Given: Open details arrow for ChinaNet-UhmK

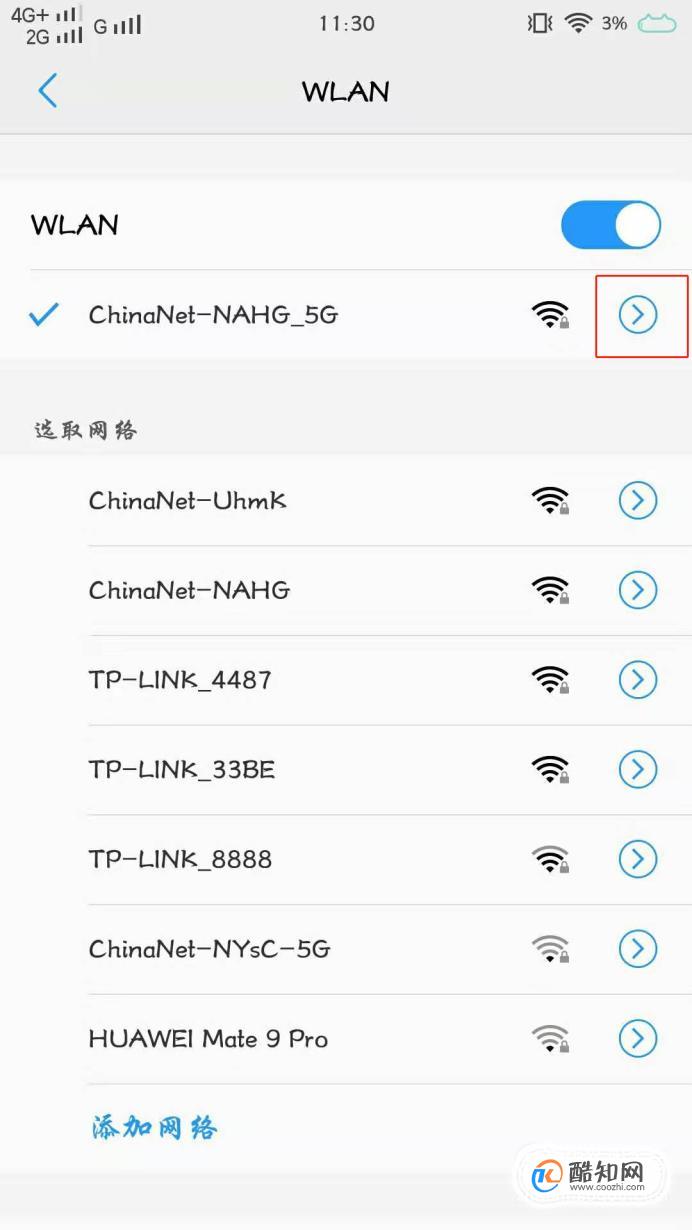Looking at the screenshot, I should click(638, 500).
